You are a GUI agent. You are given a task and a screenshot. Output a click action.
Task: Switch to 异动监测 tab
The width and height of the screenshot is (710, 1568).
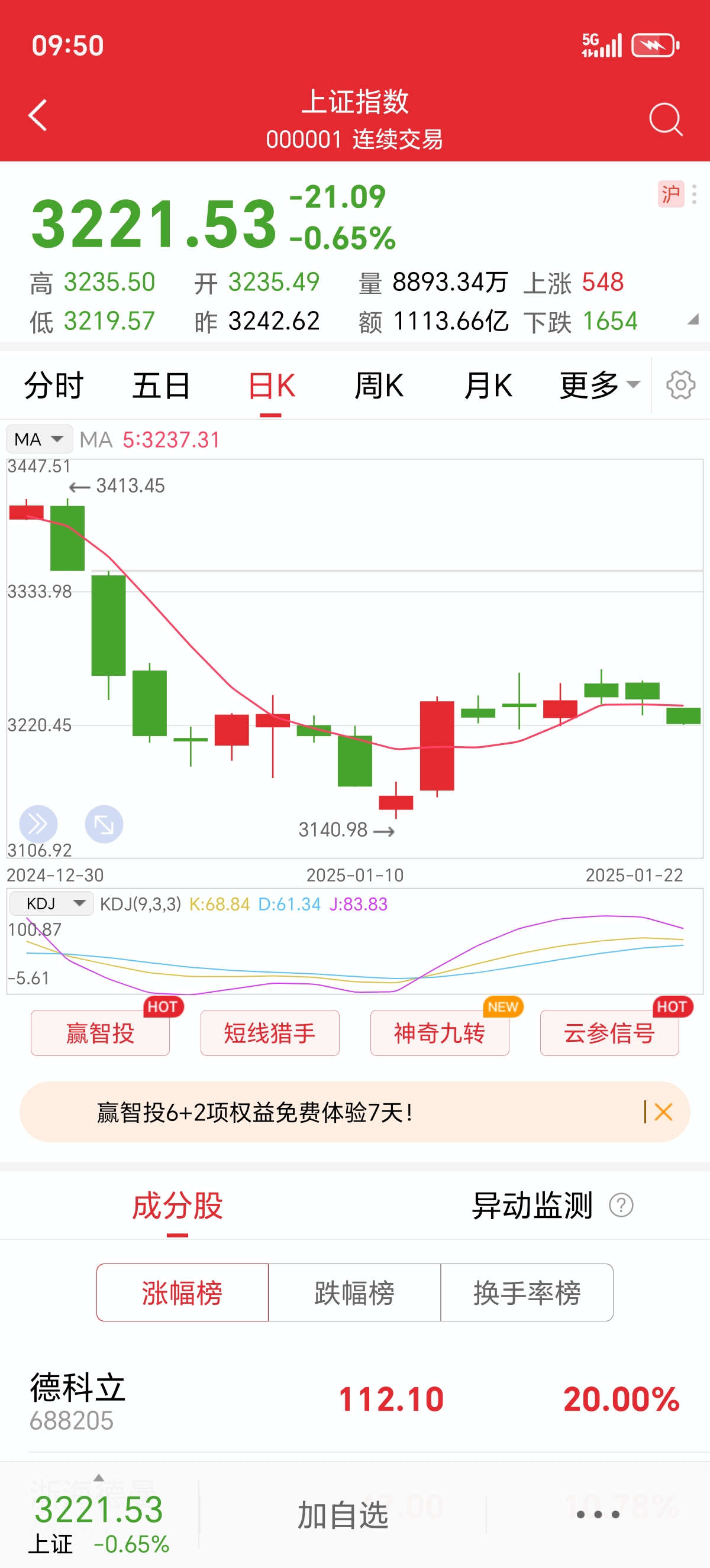click(x=531, y=1206)
